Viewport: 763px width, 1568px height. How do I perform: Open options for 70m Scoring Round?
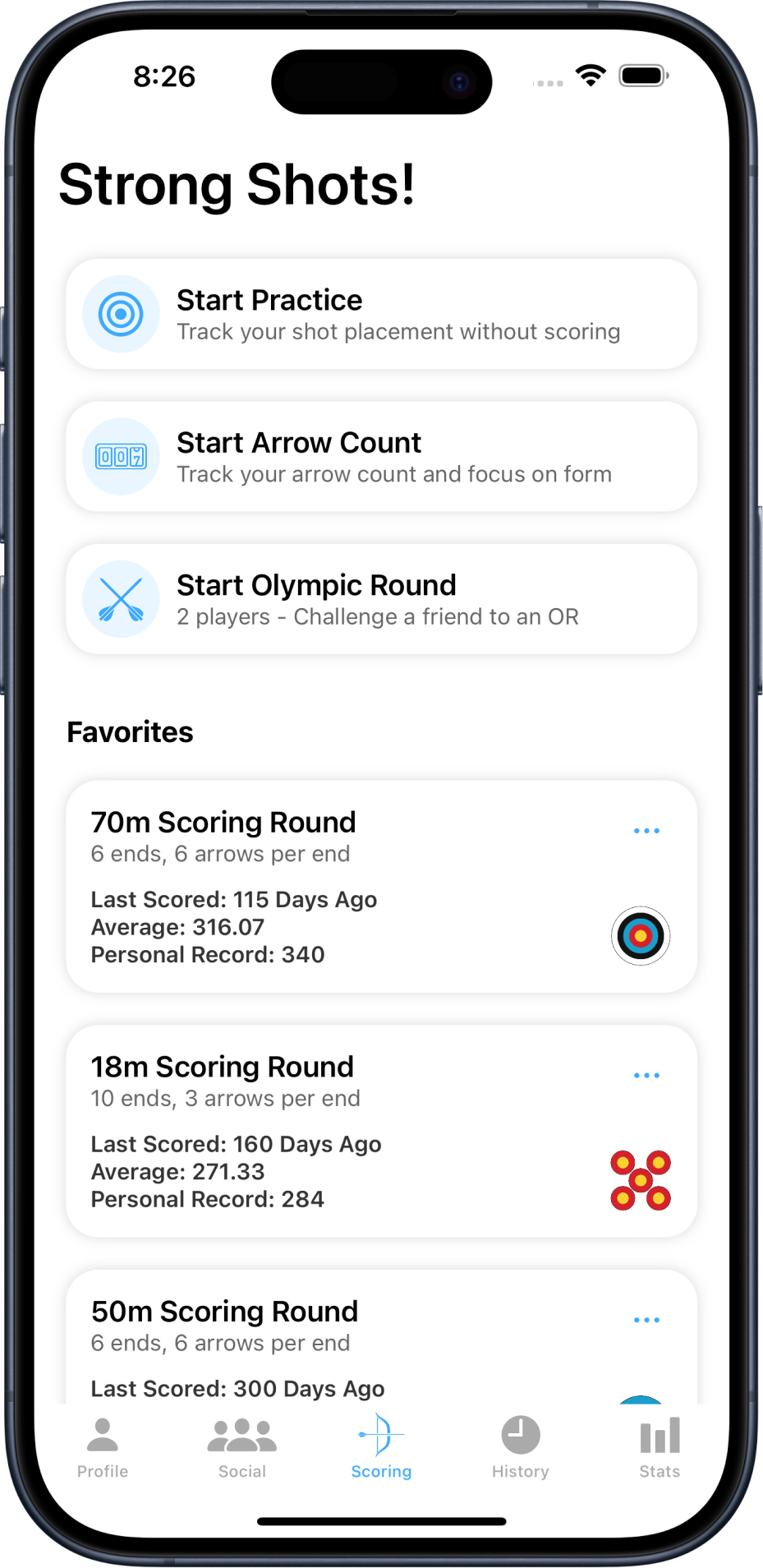click(x=646, y=831)
